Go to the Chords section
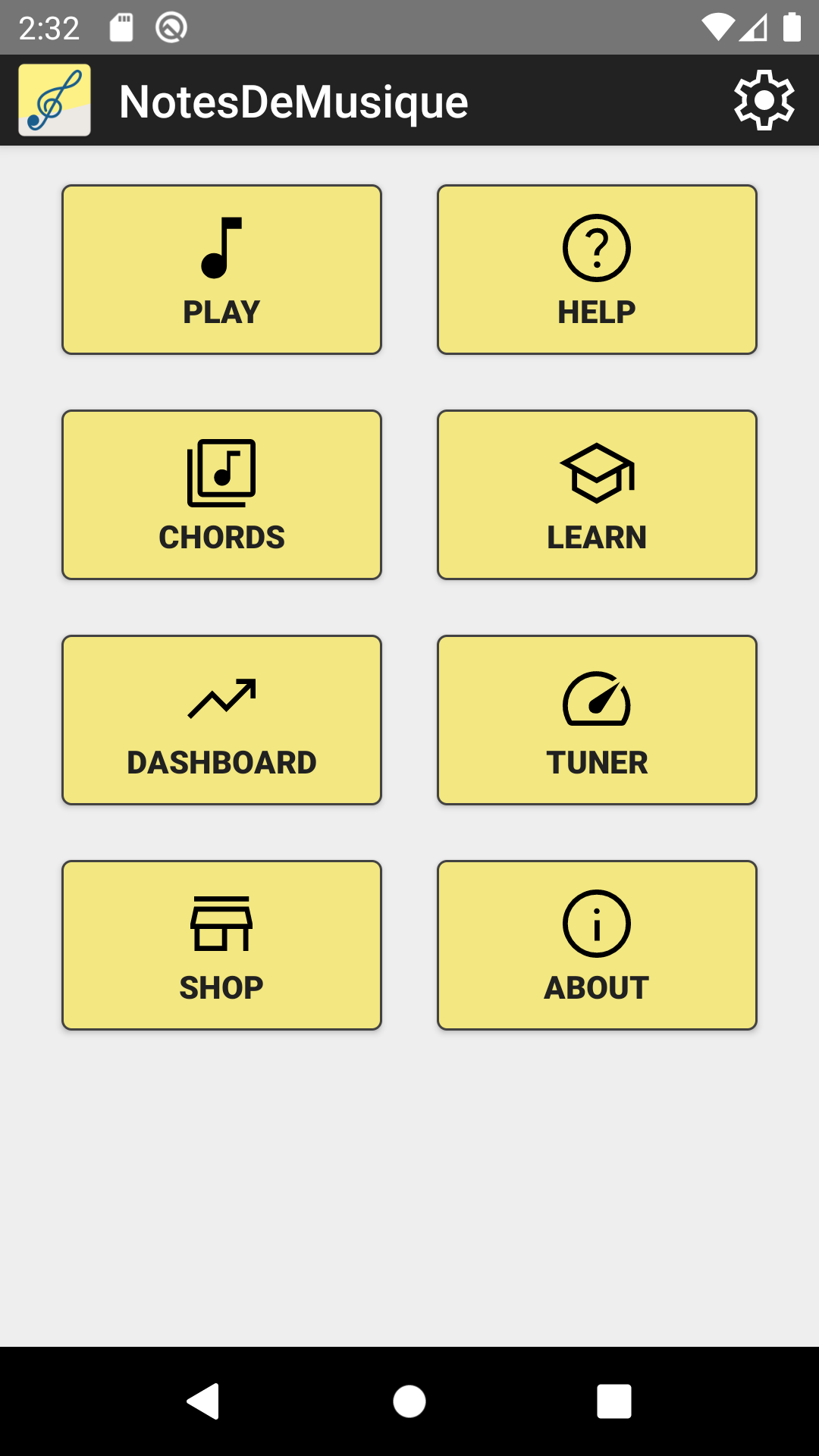 coord(221,495)
